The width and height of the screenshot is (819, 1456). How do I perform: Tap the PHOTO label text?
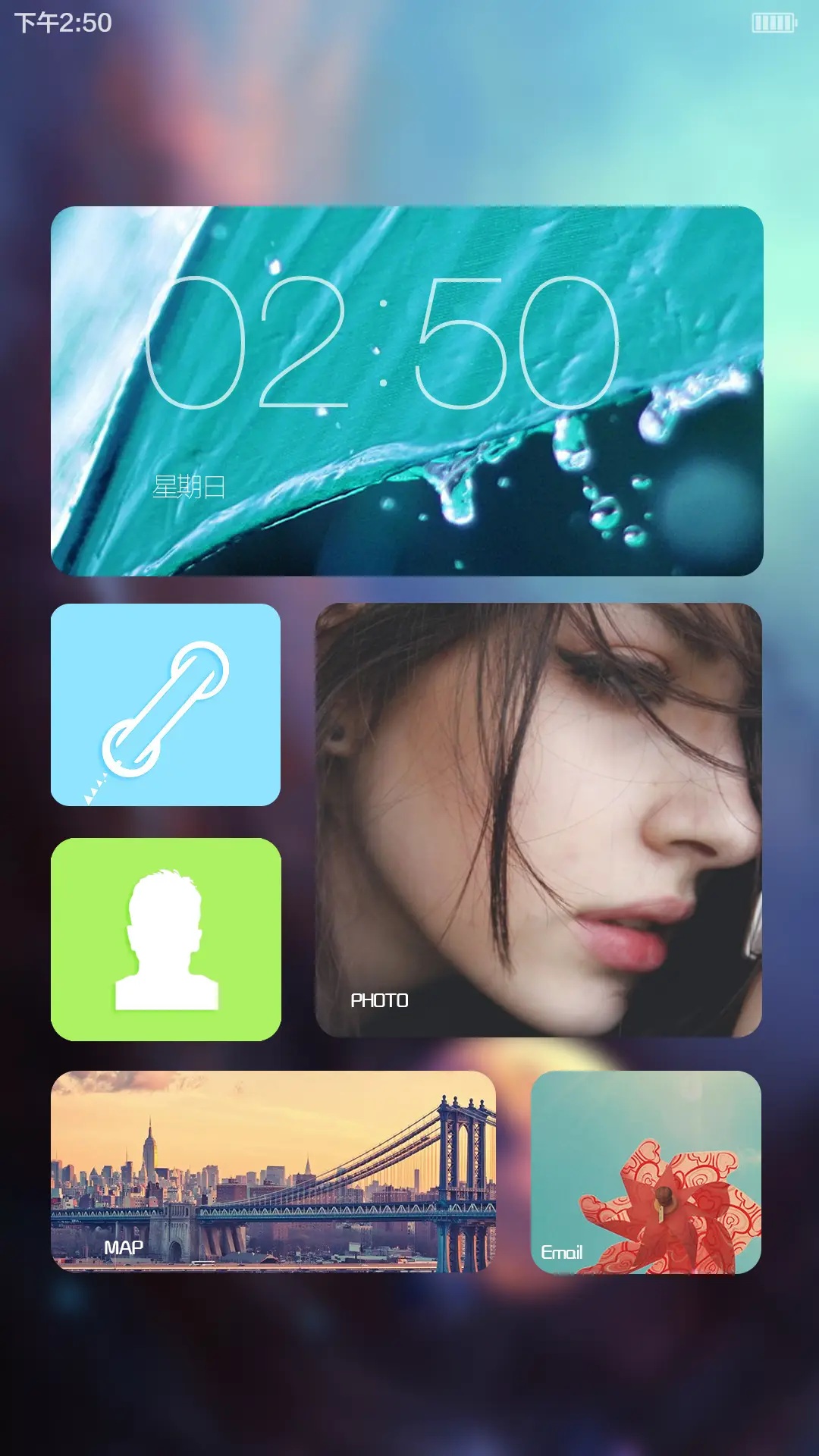point(380,999)
